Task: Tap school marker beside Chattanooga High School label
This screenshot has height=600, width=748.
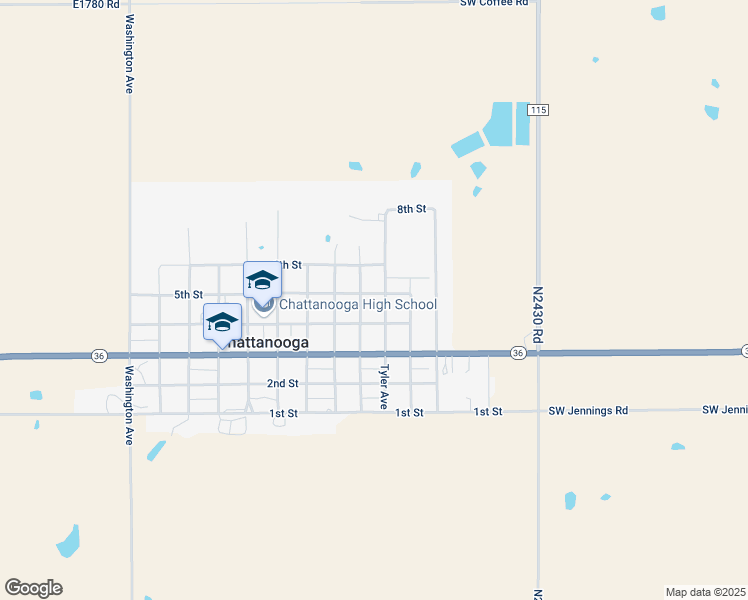Action: (262, 280)
